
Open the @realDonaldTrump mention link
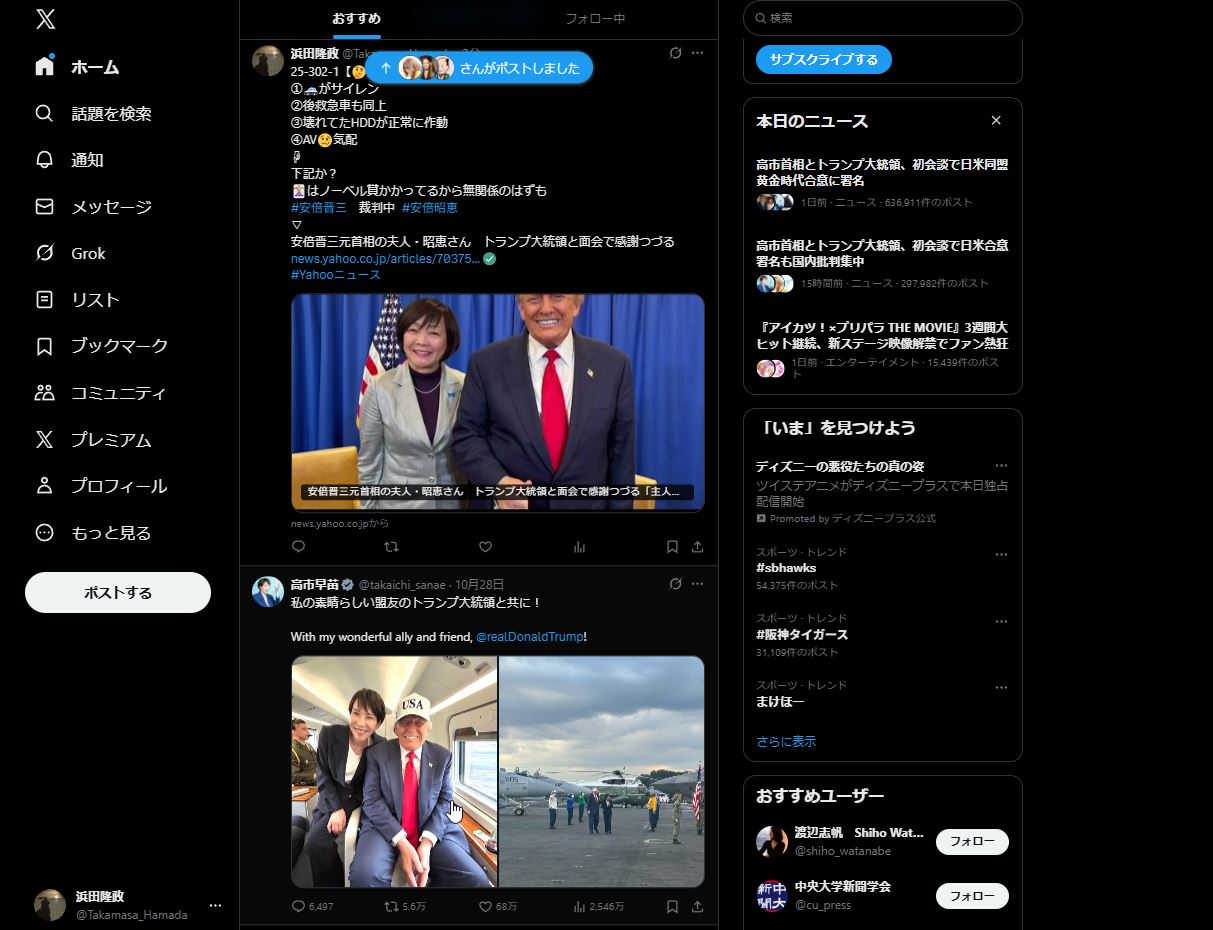pos(529,637)
